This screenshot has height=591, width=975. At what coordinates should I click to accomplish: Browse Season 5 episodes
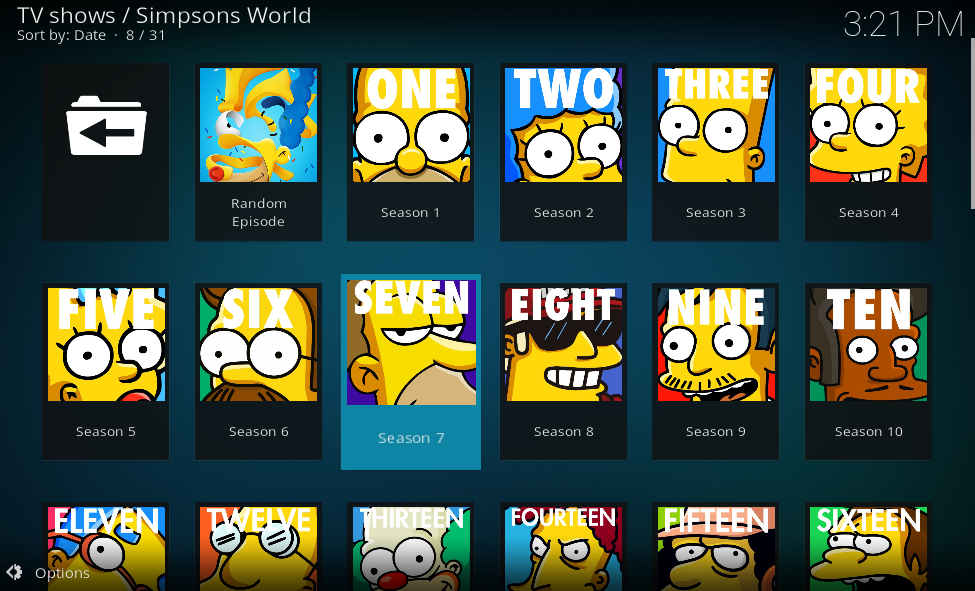(x=106, y=370)
